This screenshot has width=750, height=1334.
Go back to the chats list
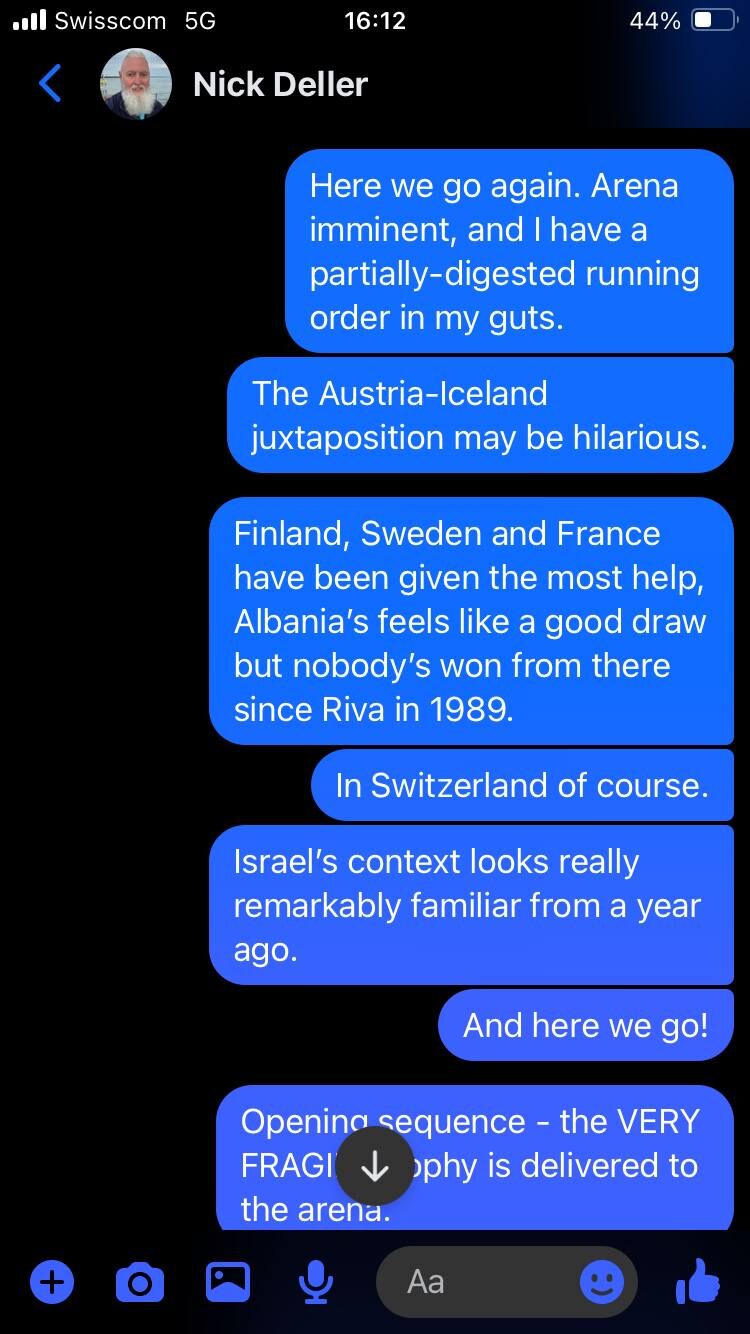50,84
